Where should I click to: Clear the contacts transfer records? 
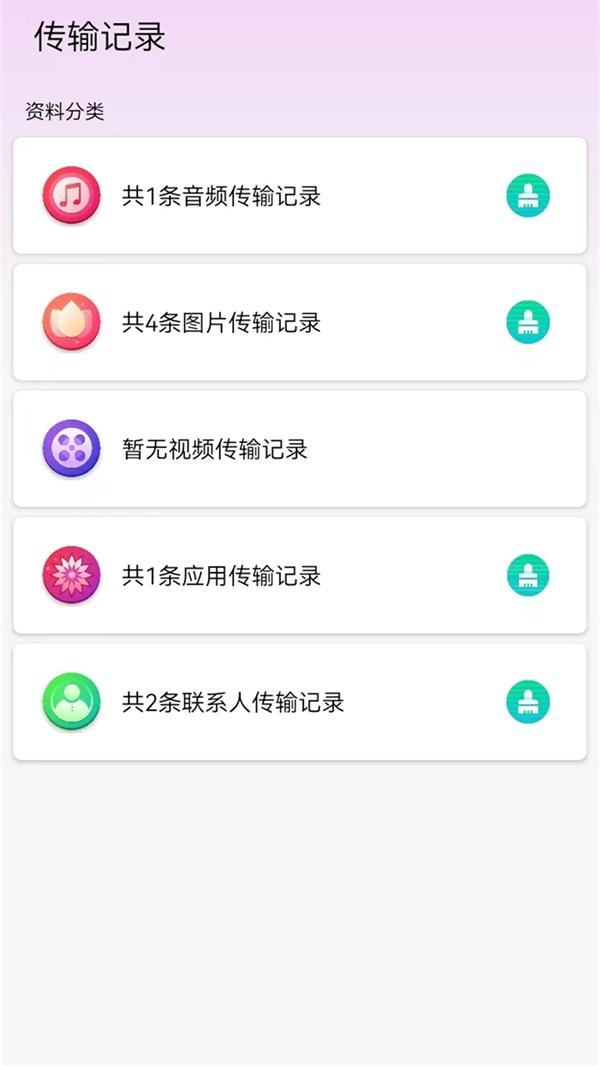click(x=528, y=702)
